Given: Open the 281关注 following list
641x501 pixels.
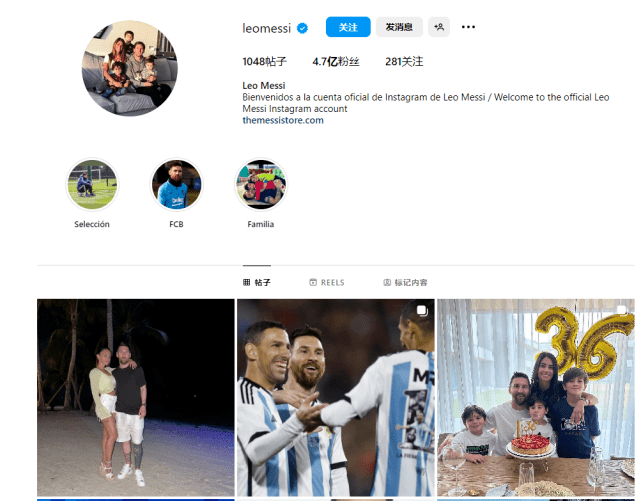Looking at the screenshot, I should tap(404, 62).
